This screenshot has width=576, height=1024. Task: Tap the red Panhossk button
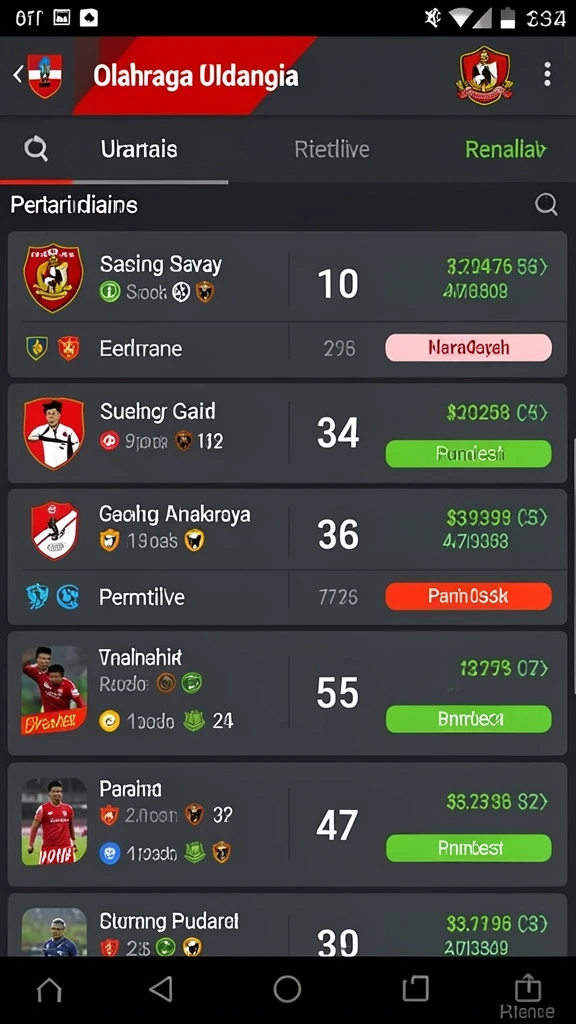(468, 596)
